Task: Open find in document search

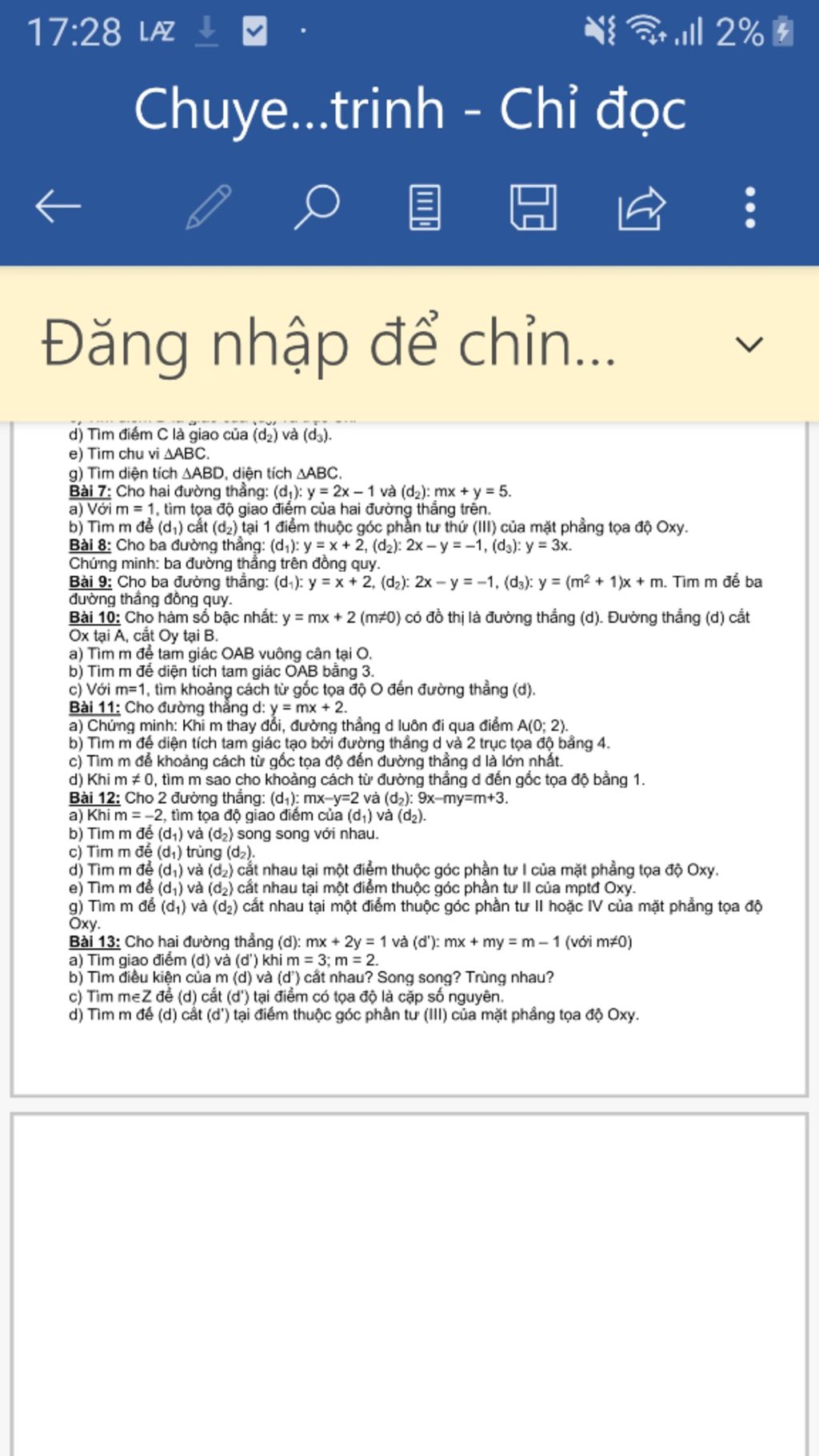Action: pos(317,207)
